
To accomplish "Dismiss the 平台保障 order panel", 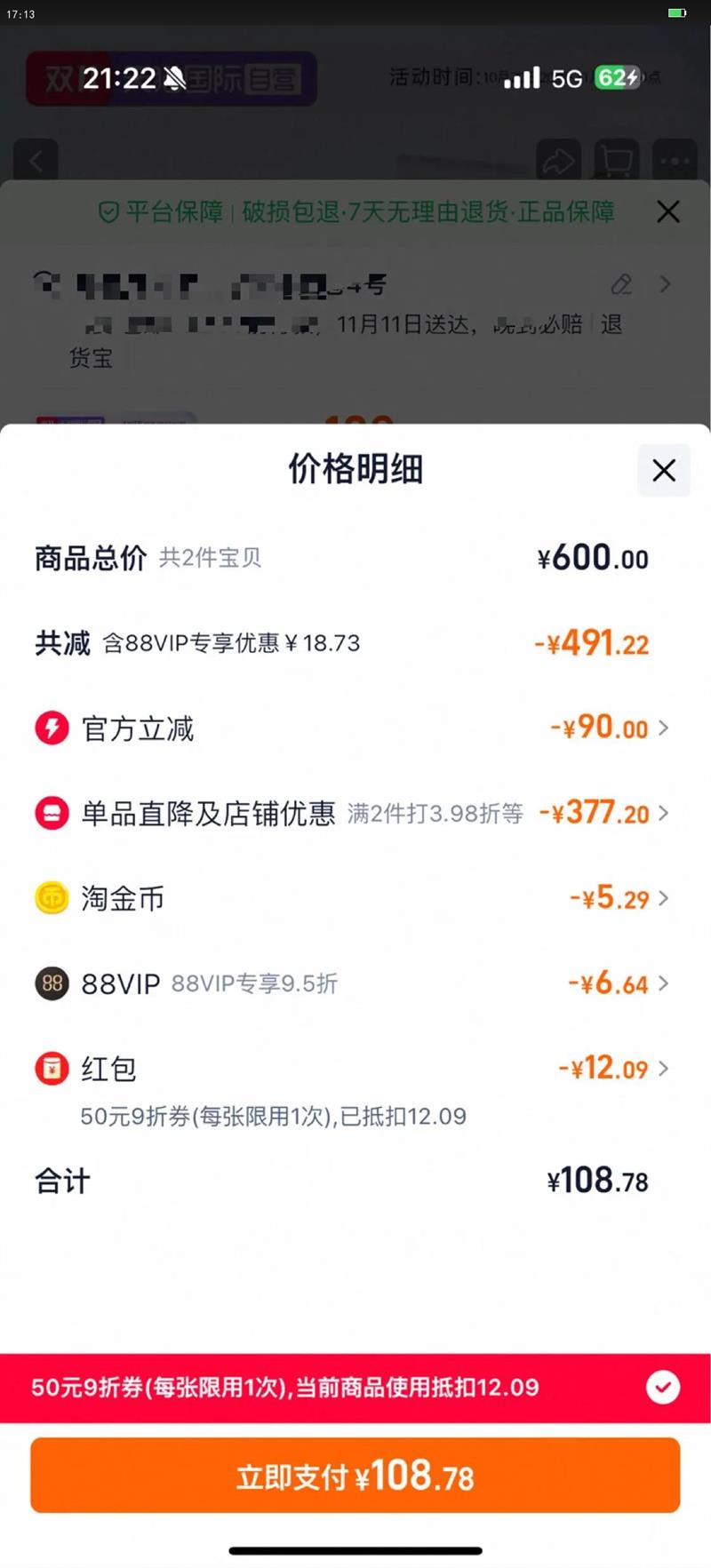I will [668, 211].
